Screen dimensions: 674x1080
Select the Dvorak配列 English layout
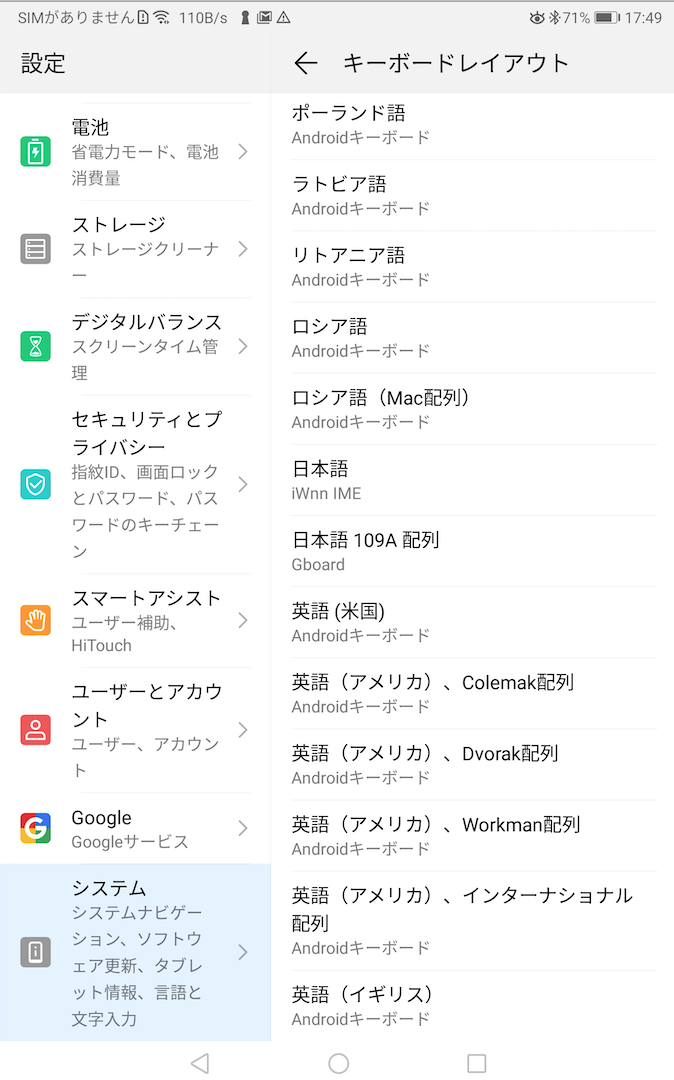474,765
